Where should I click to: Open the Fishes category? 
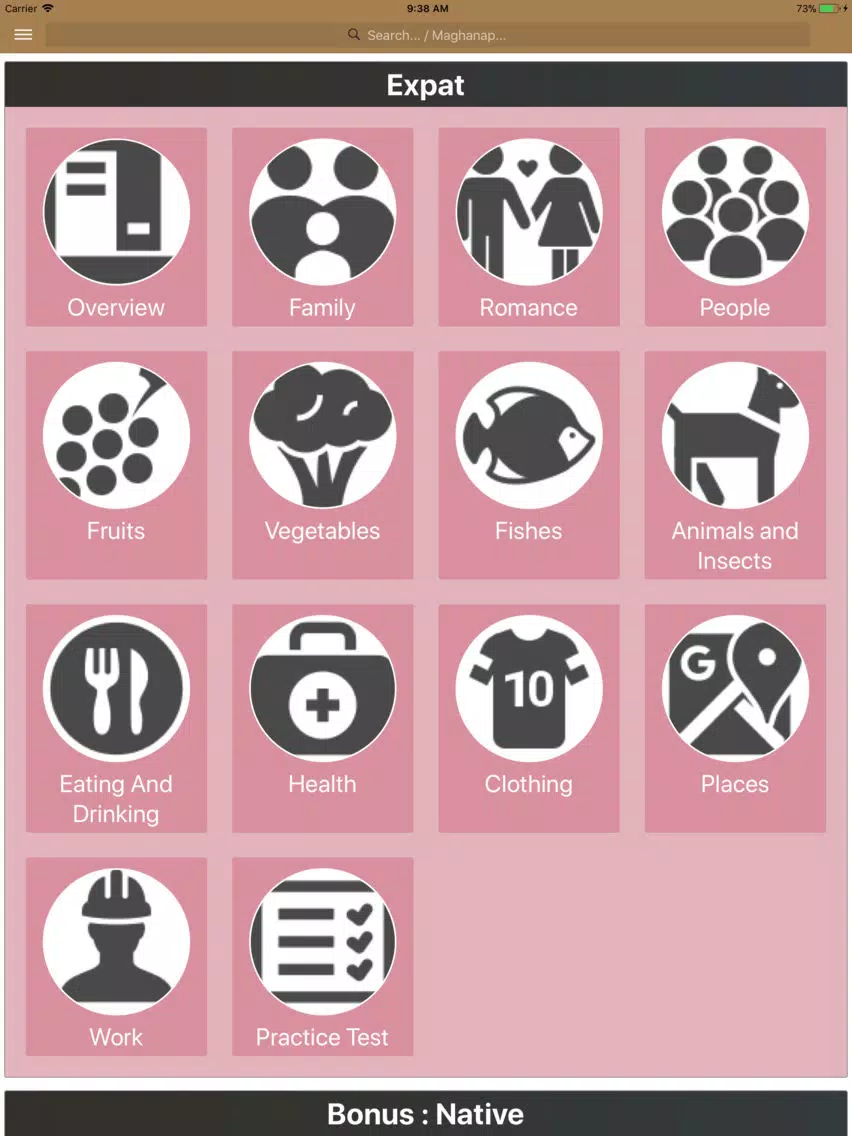point(528,464)
